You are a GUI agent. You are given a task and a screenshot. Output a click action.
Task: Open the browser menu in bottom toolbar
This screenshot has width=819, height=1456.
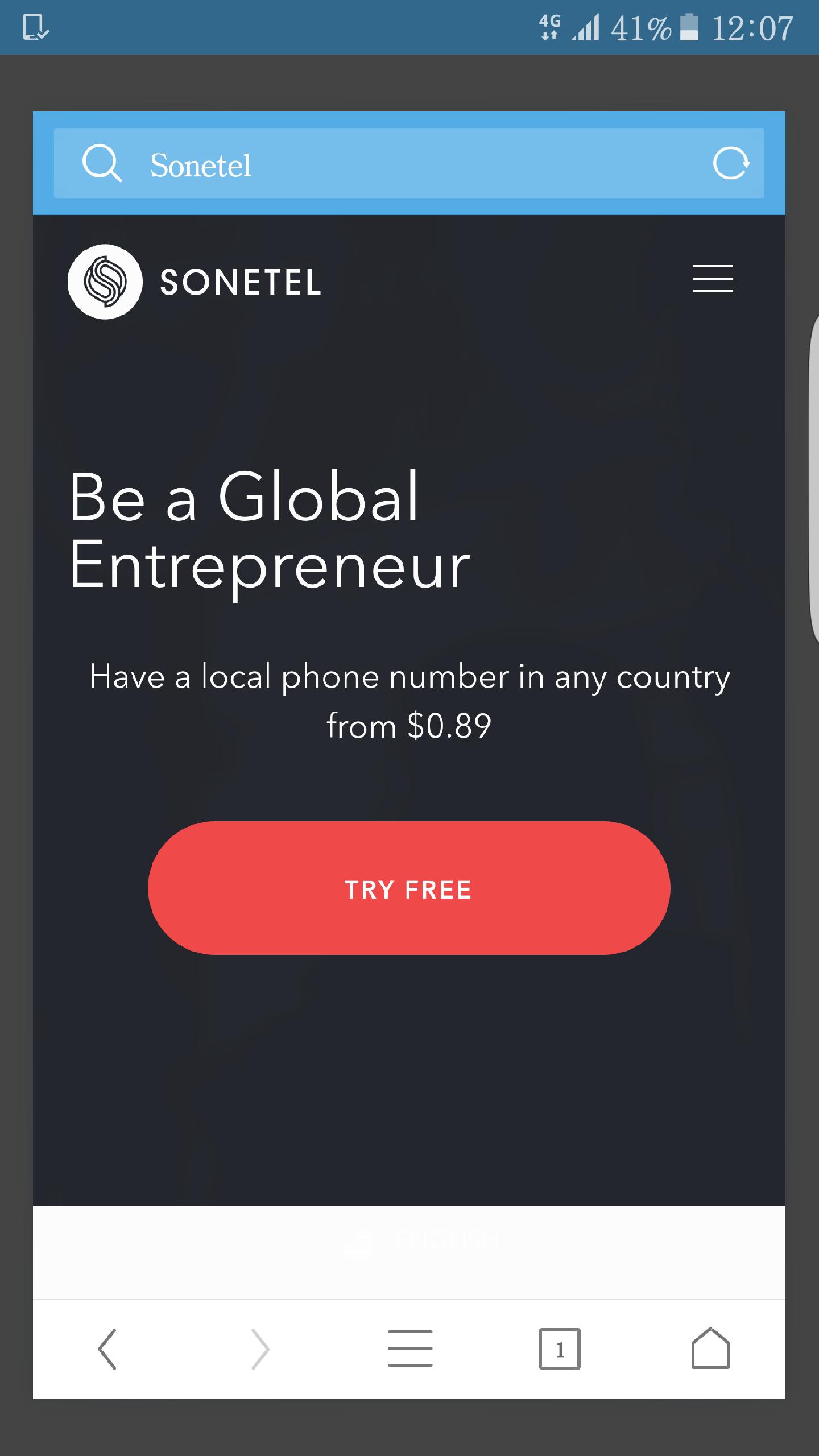[x=409, y=1349]
